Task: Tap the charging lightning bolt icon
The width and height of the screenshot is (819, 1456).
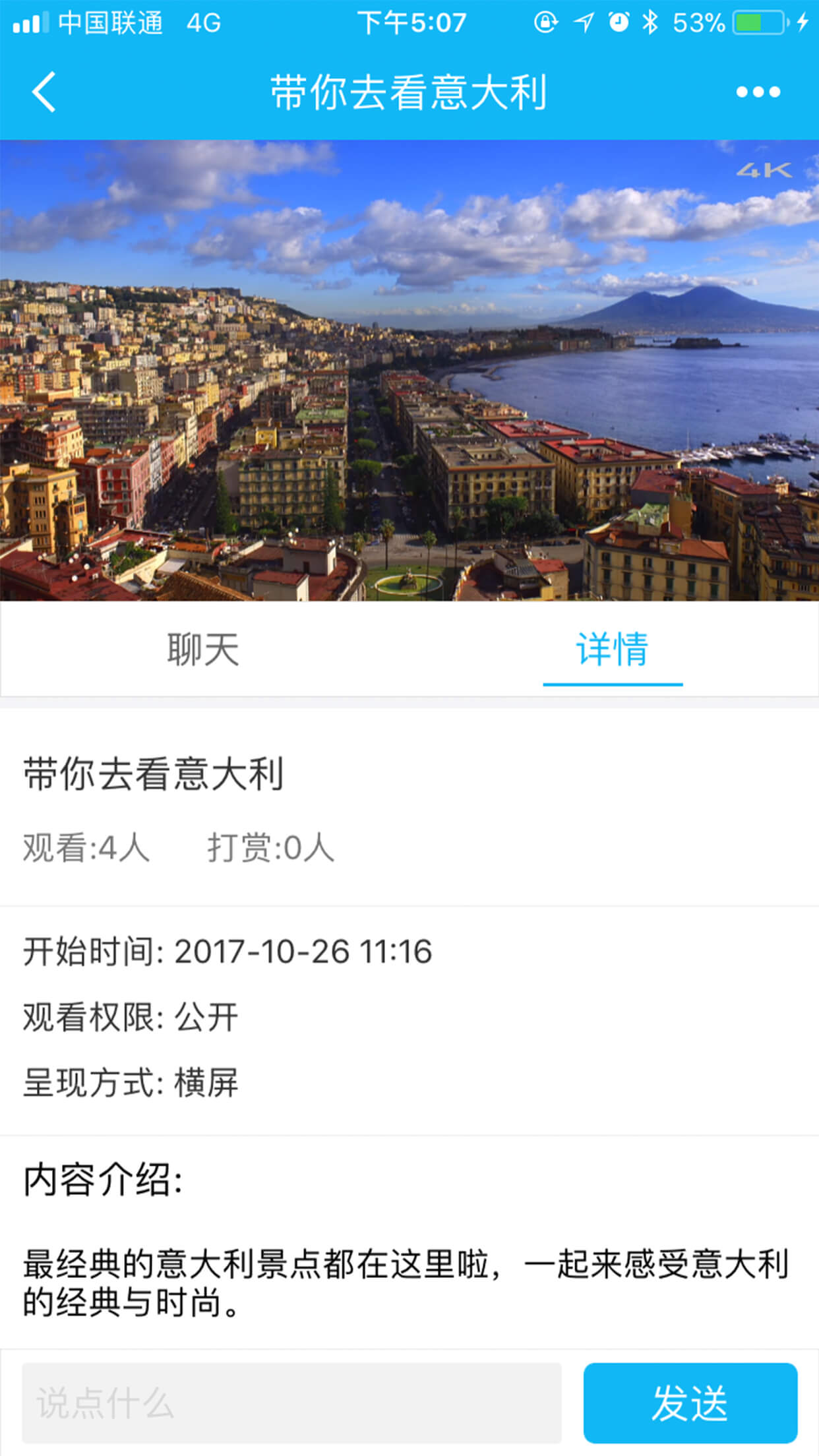Action: pyautogui.click(x=802, y=21)
